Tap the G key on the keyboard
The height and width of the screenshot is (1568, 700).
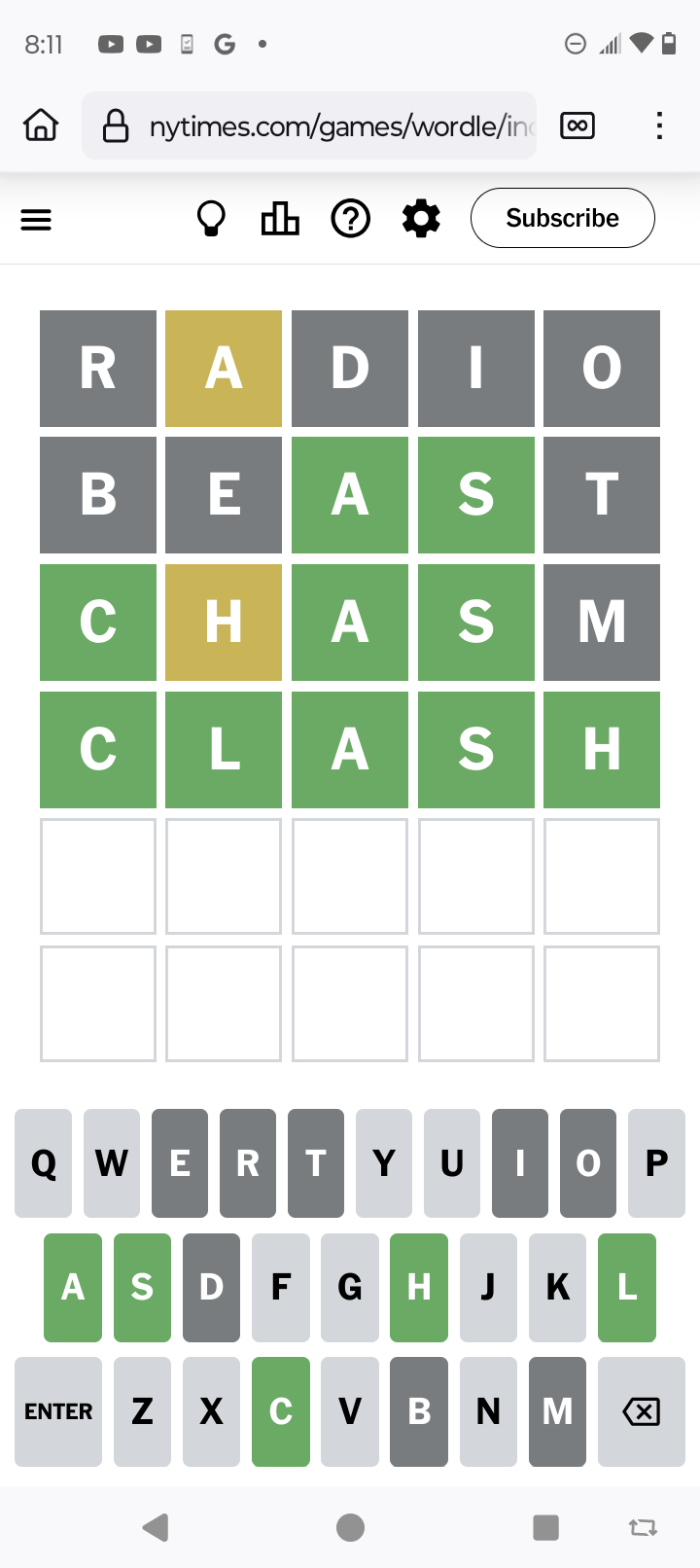350,1288
